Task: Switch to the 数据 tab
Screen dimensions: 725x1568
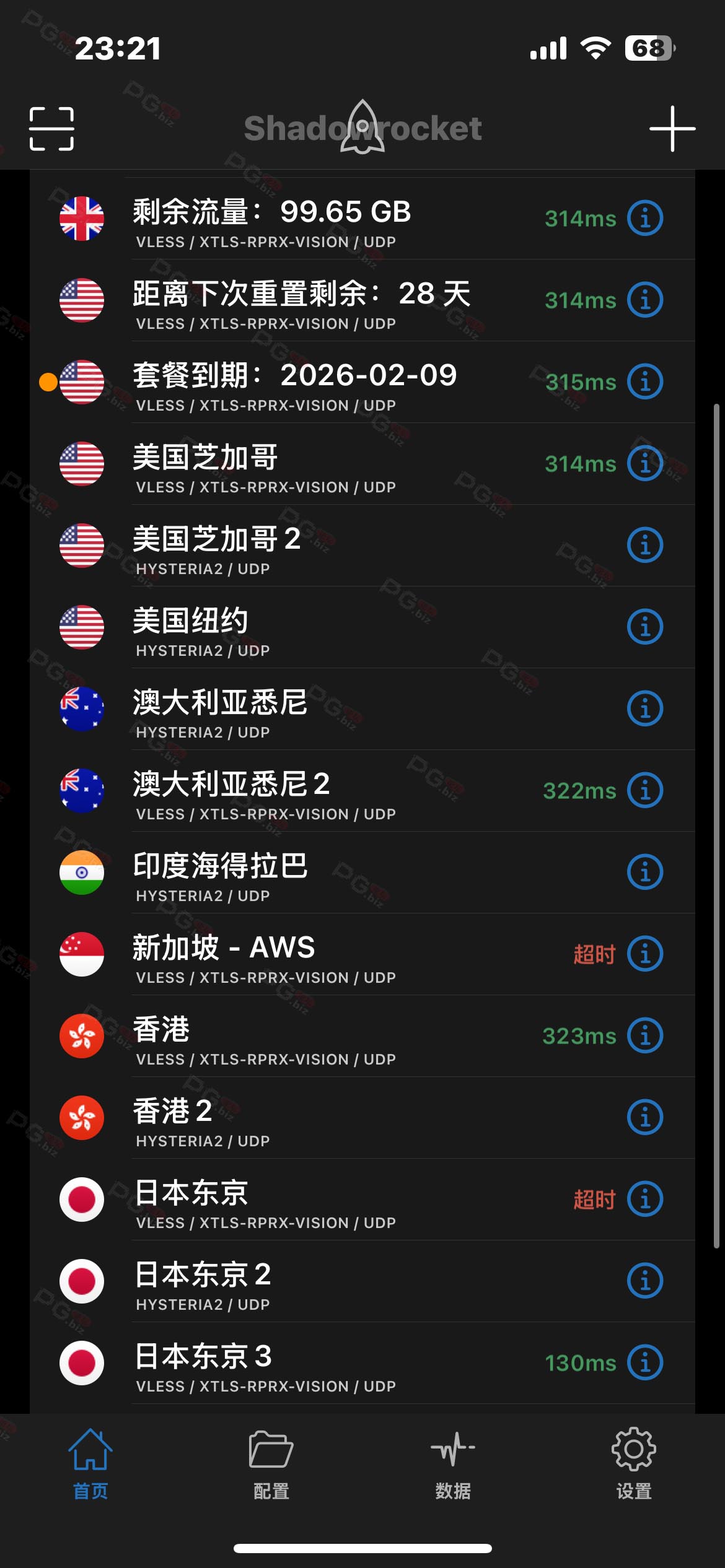Action: (453, 1465)
